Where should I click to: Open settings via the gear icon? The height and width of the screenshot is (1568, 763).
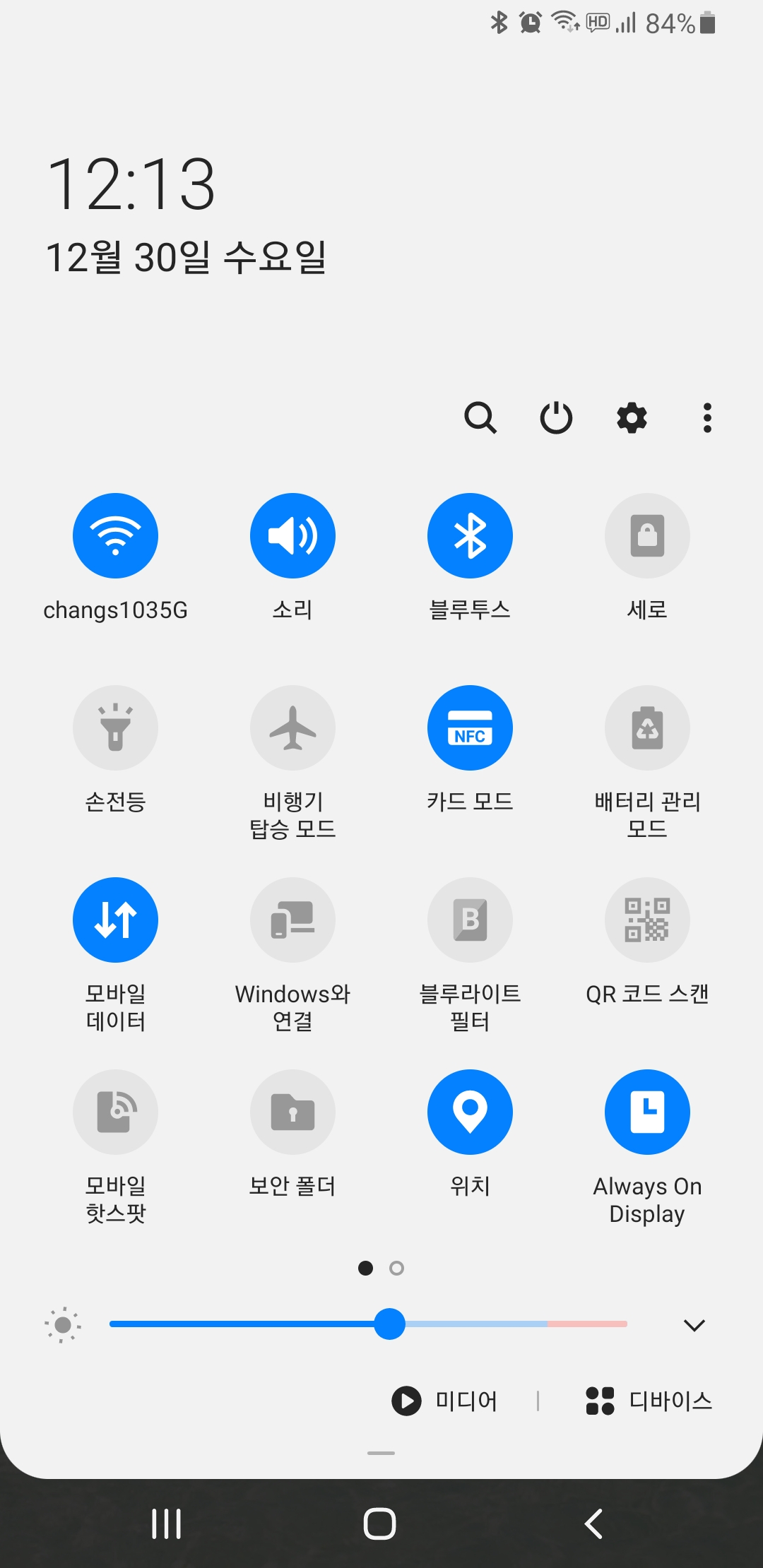632,417
